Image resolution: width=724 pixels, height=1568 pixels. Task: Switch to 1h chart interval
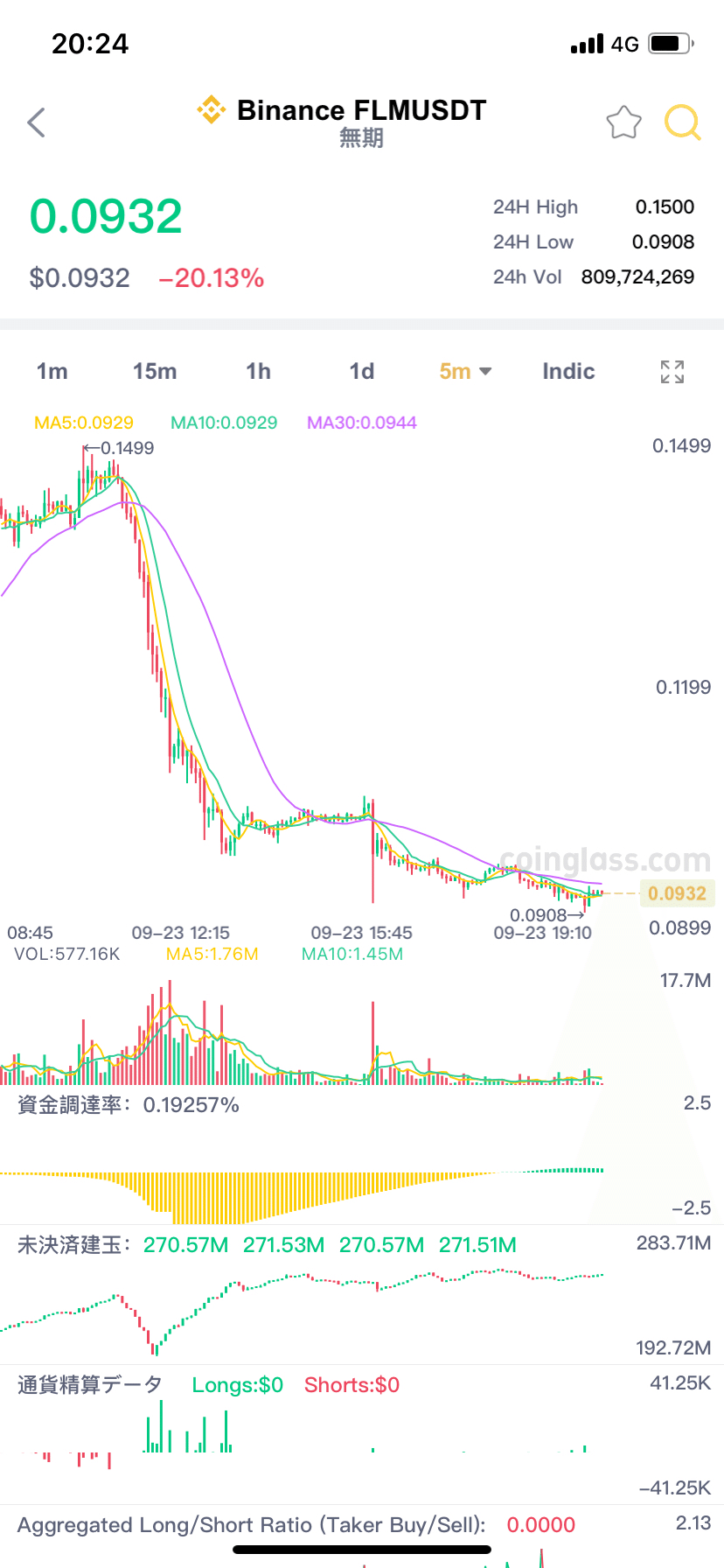tap(258, 372)
